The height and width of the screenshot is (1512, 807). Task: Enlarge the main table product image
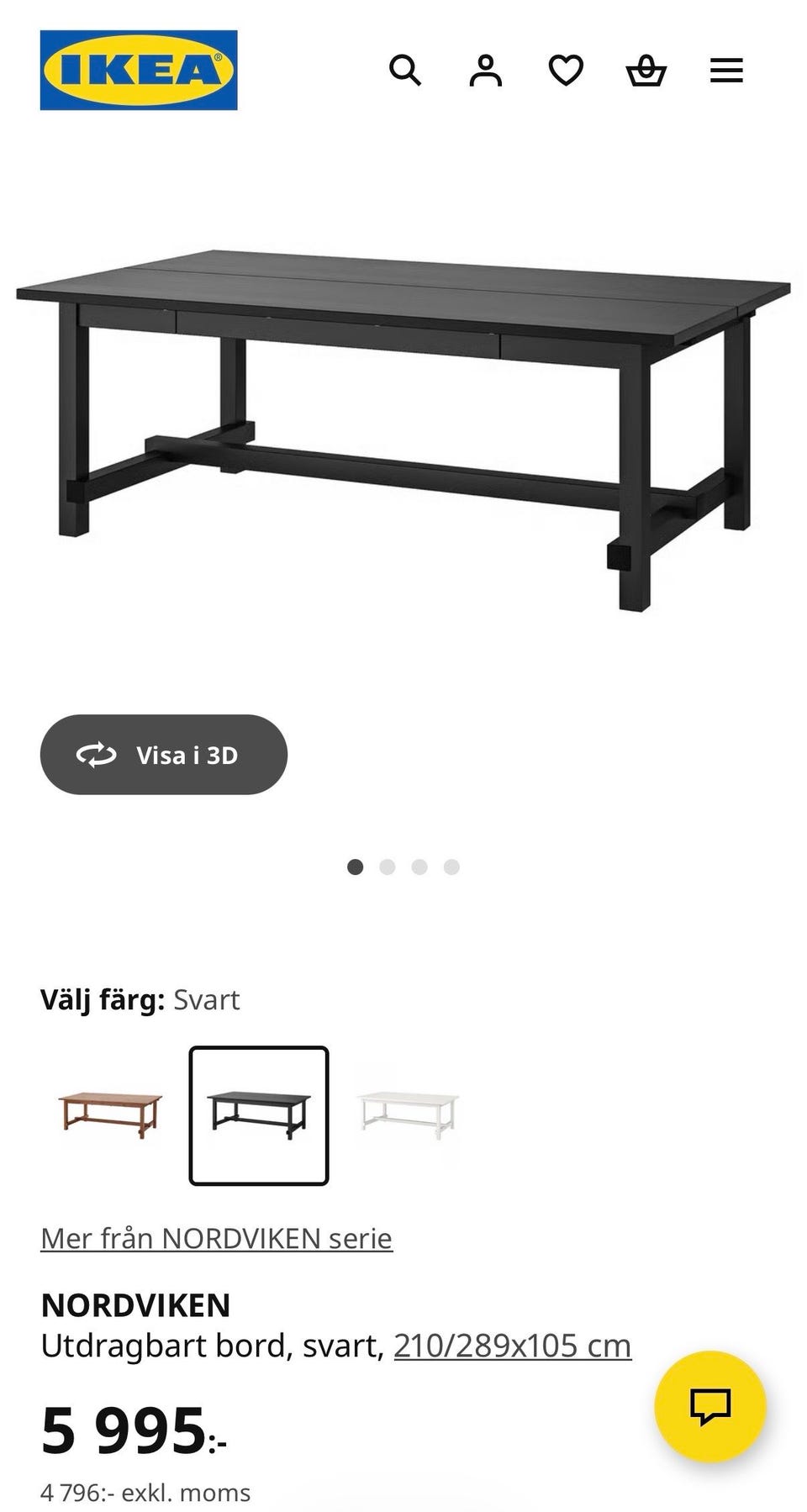[403, 429]
